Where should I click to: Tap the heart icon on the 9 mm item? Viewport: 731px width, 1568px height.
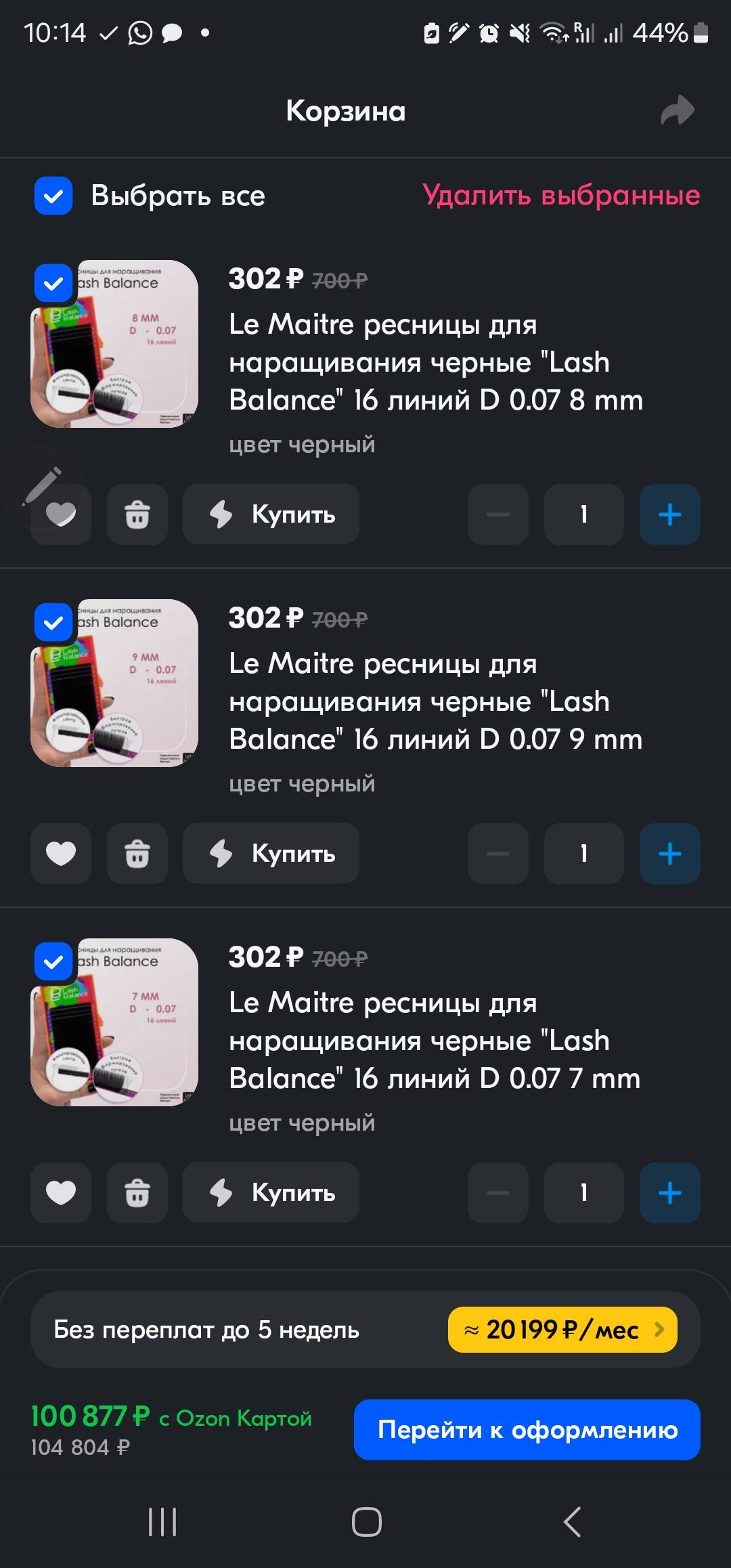coord(60,854)
